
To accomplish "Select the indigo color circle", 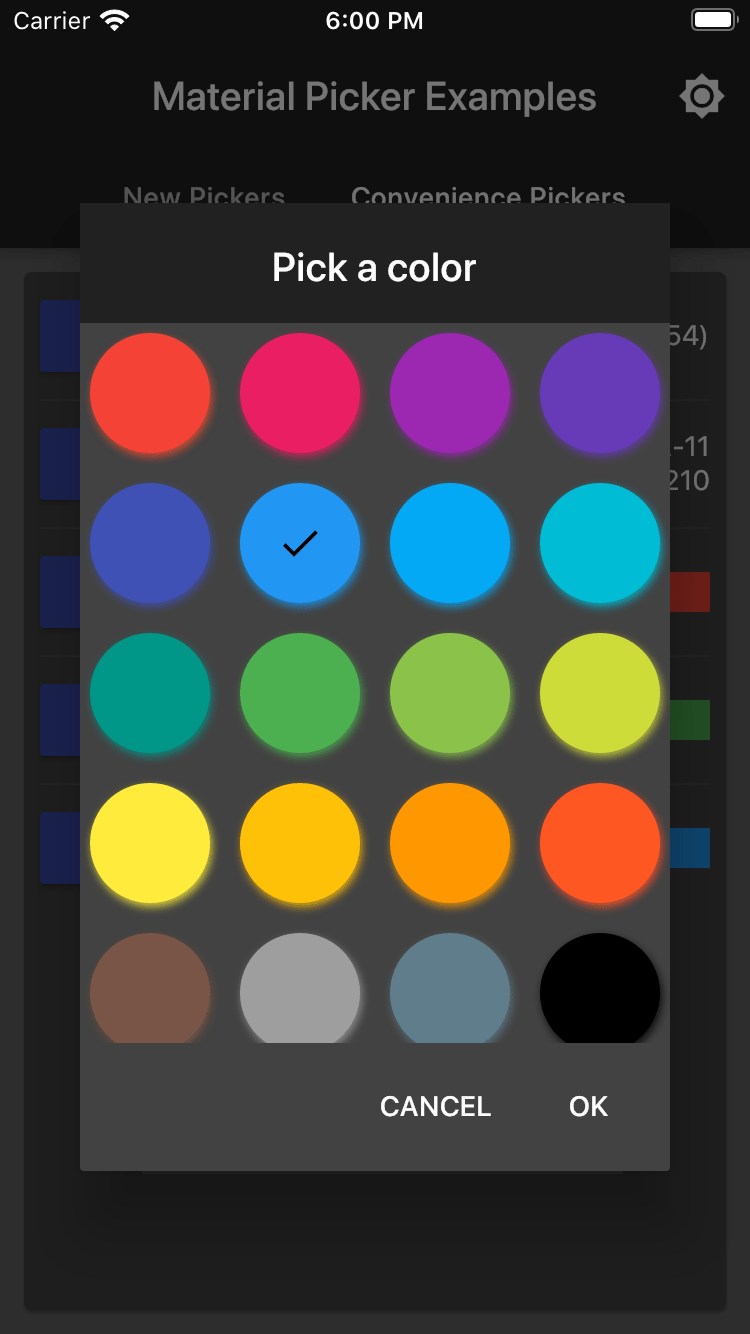I will 150,543.
